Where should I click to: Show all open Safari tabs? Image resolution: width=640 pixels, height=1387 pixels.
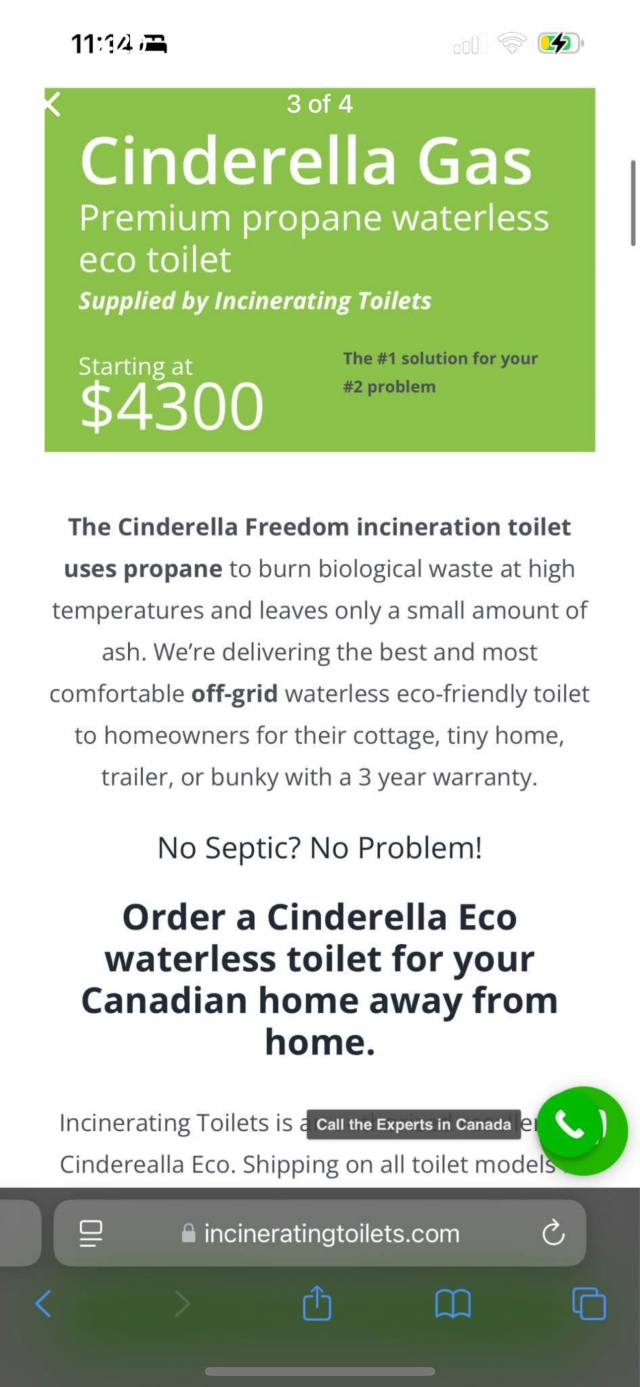589,1303
